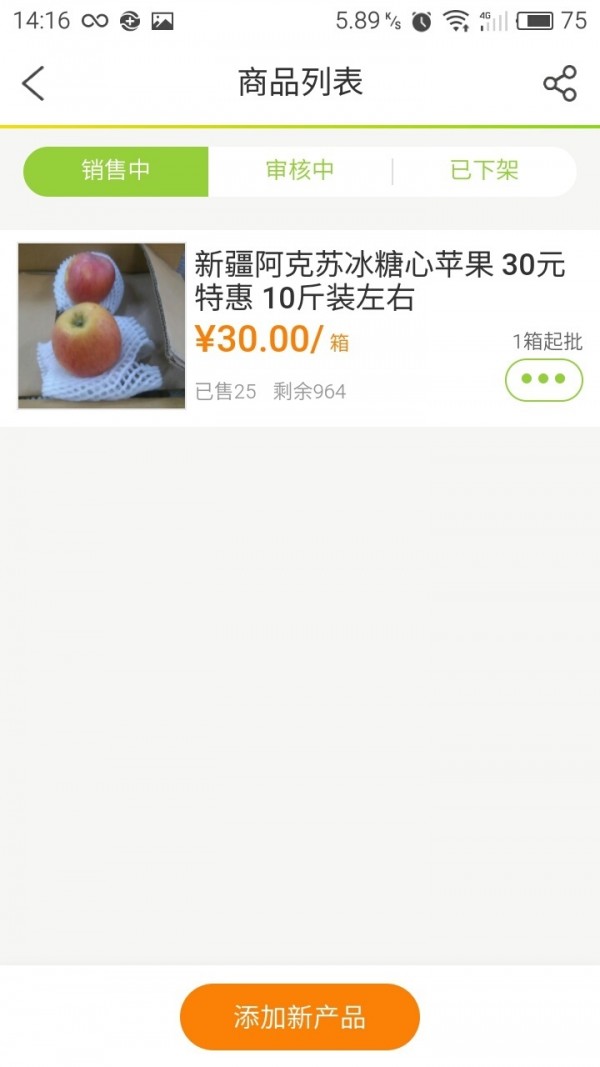This screenshot has height=1067, width=600.
Task: Open more options for the apple listing
Action: [x=544, y=379]
